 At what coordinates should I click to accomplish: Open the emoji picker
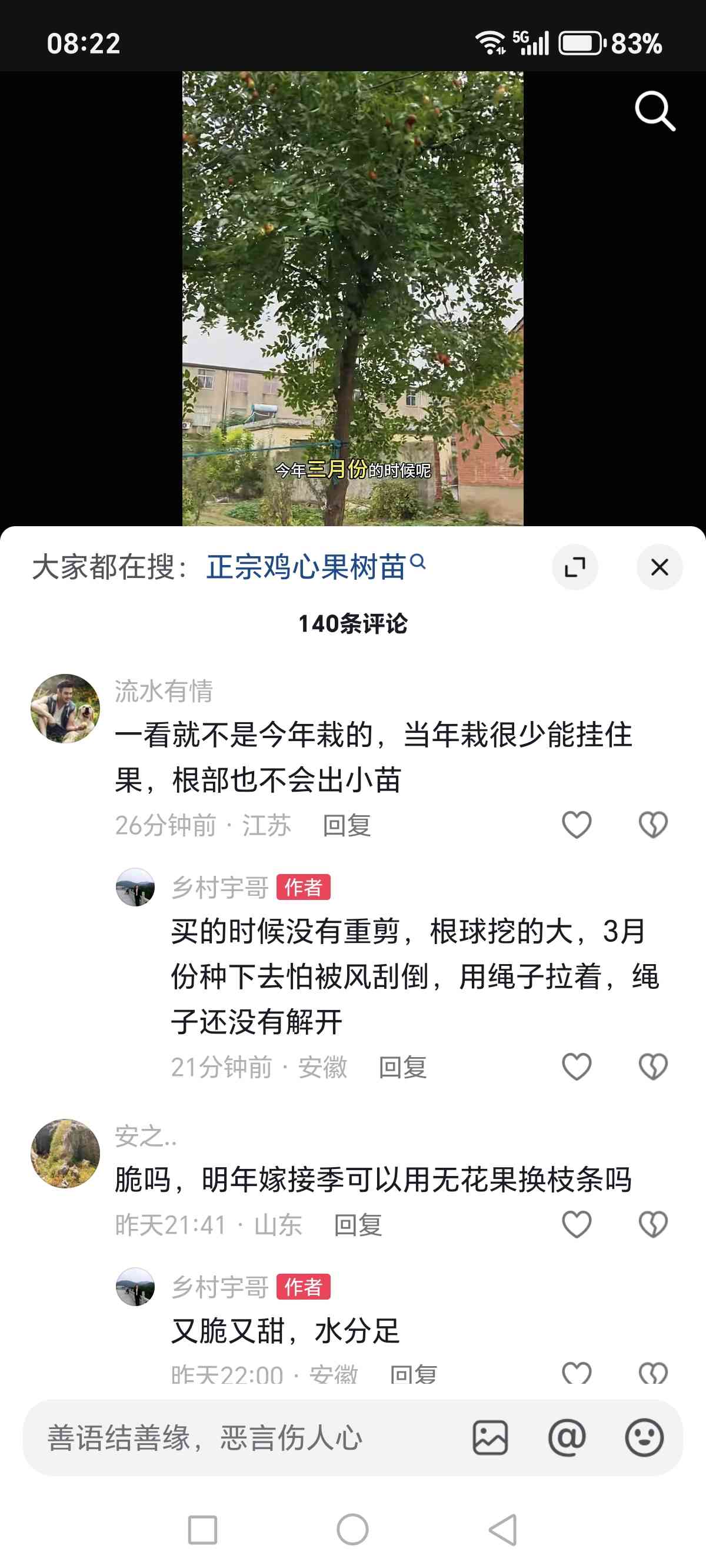(644, 1438)
